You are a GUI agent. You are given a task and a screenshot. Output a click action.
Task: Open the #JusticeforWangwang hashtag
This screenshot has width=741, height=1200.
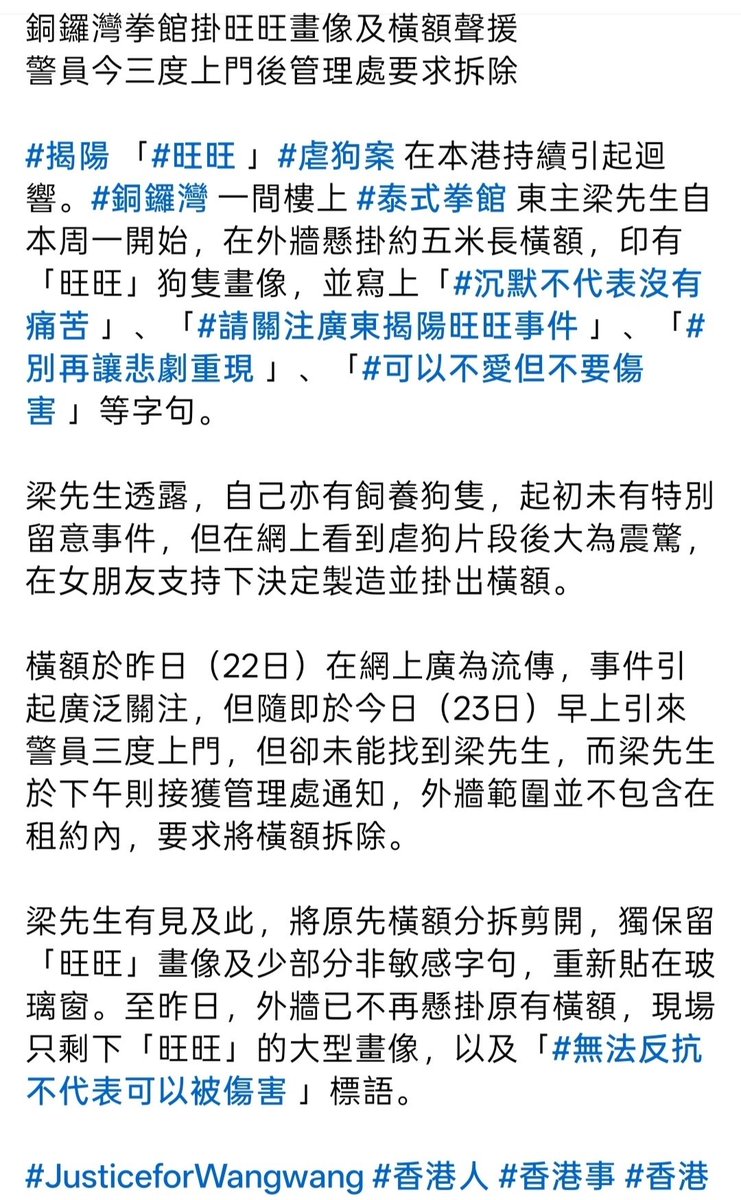pos(194,1173)
